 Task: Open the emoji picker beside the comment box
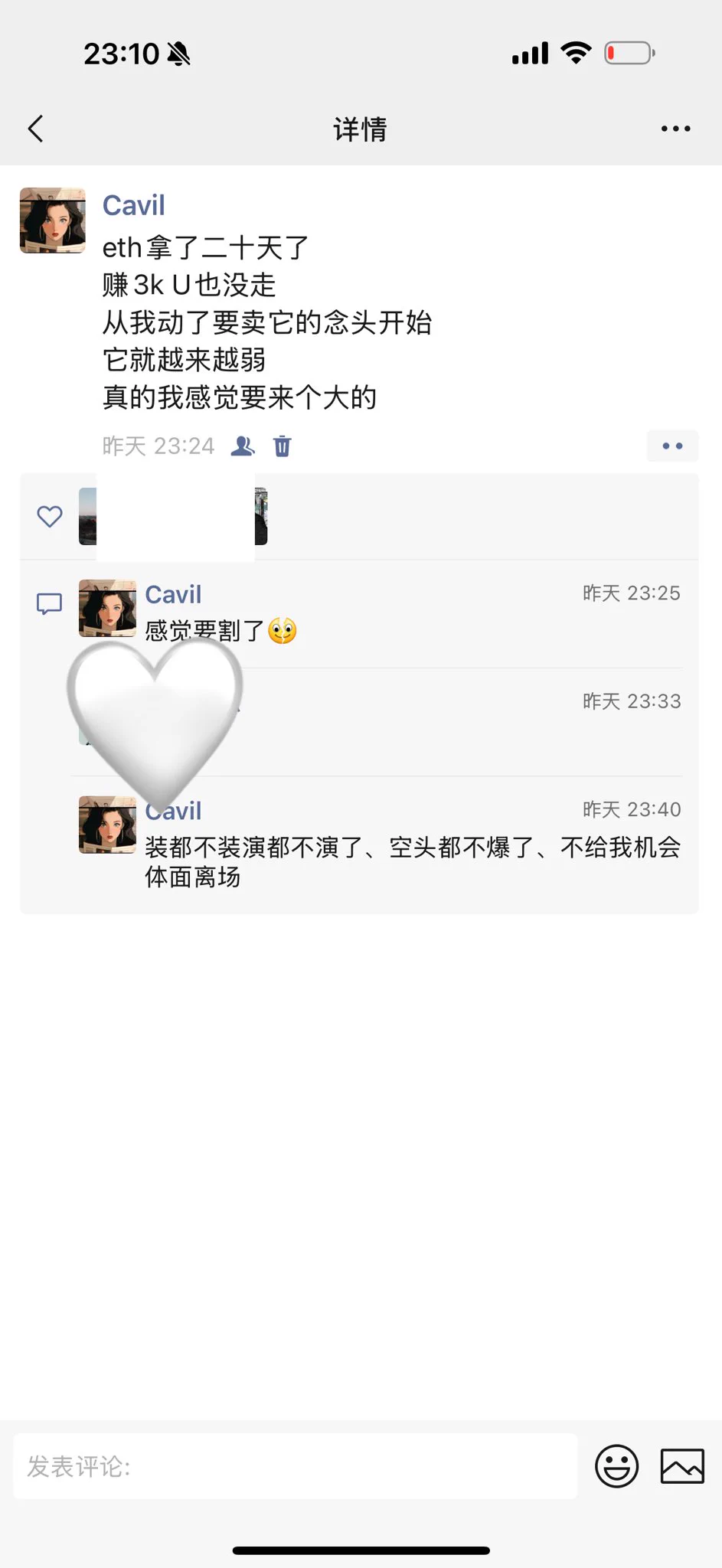click(x=616, y=1465)
